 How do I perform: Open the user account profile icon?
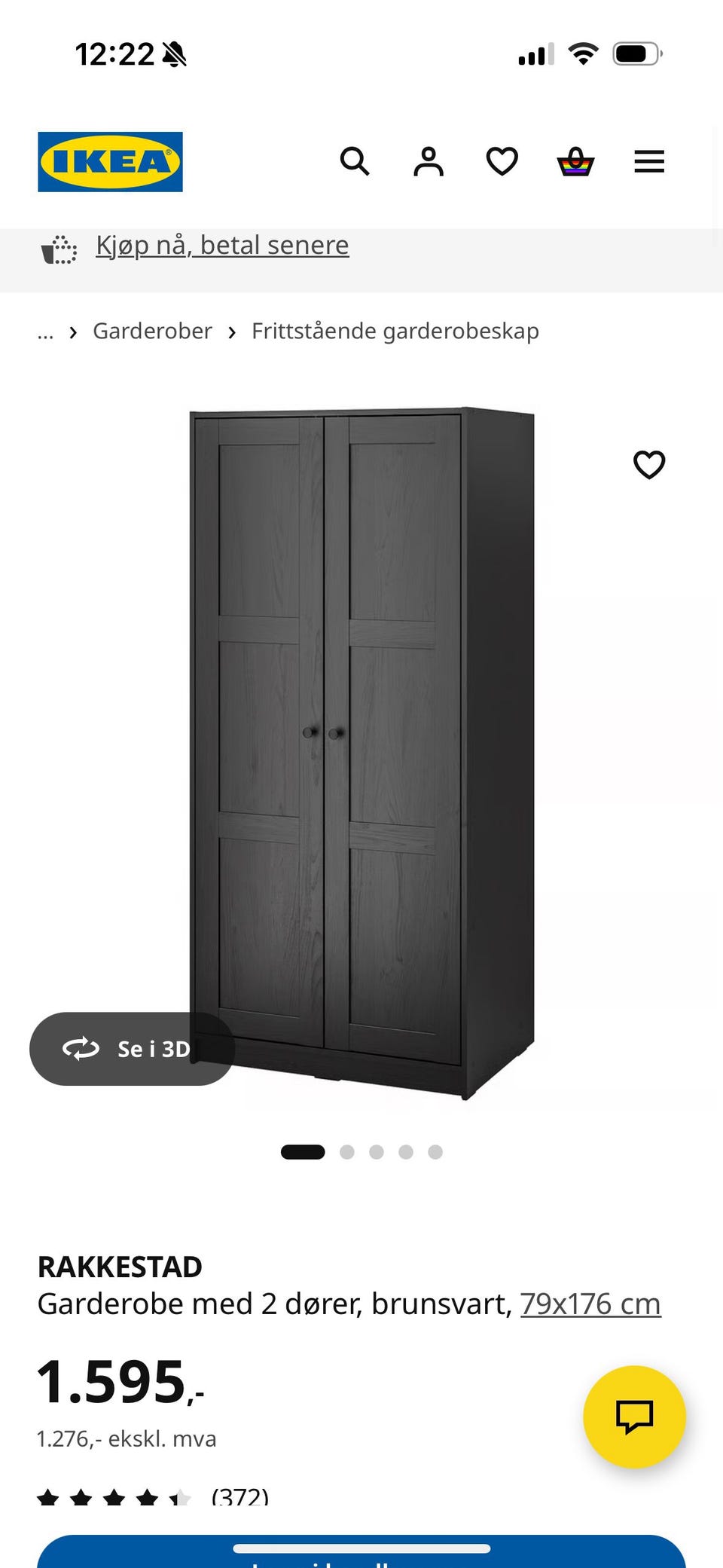pos(429,161)
